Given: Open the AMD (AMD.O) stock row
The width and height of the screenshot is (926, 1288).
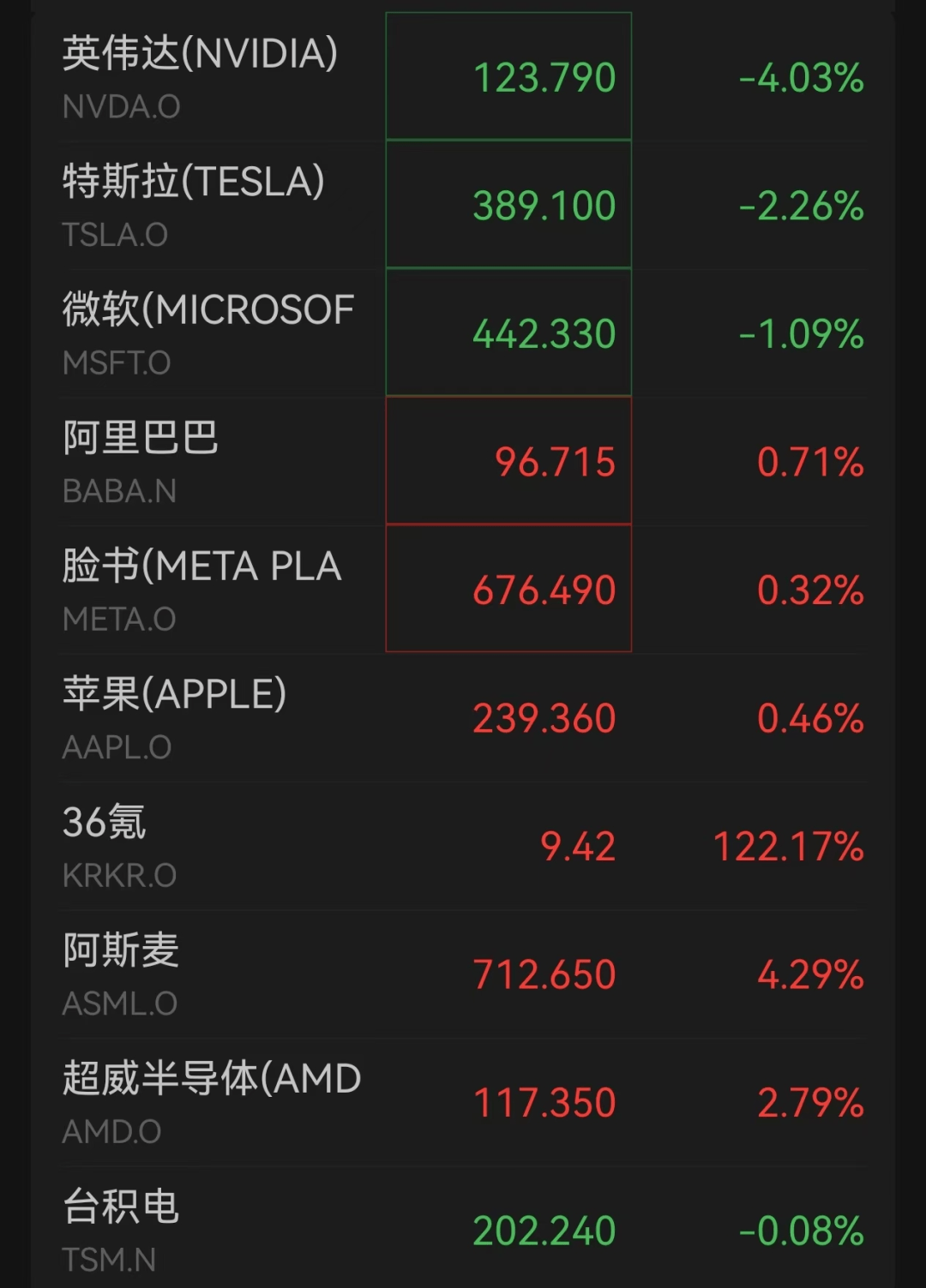Looking at the screenshot, I should pyautogui.click(x=211, y=1102).
